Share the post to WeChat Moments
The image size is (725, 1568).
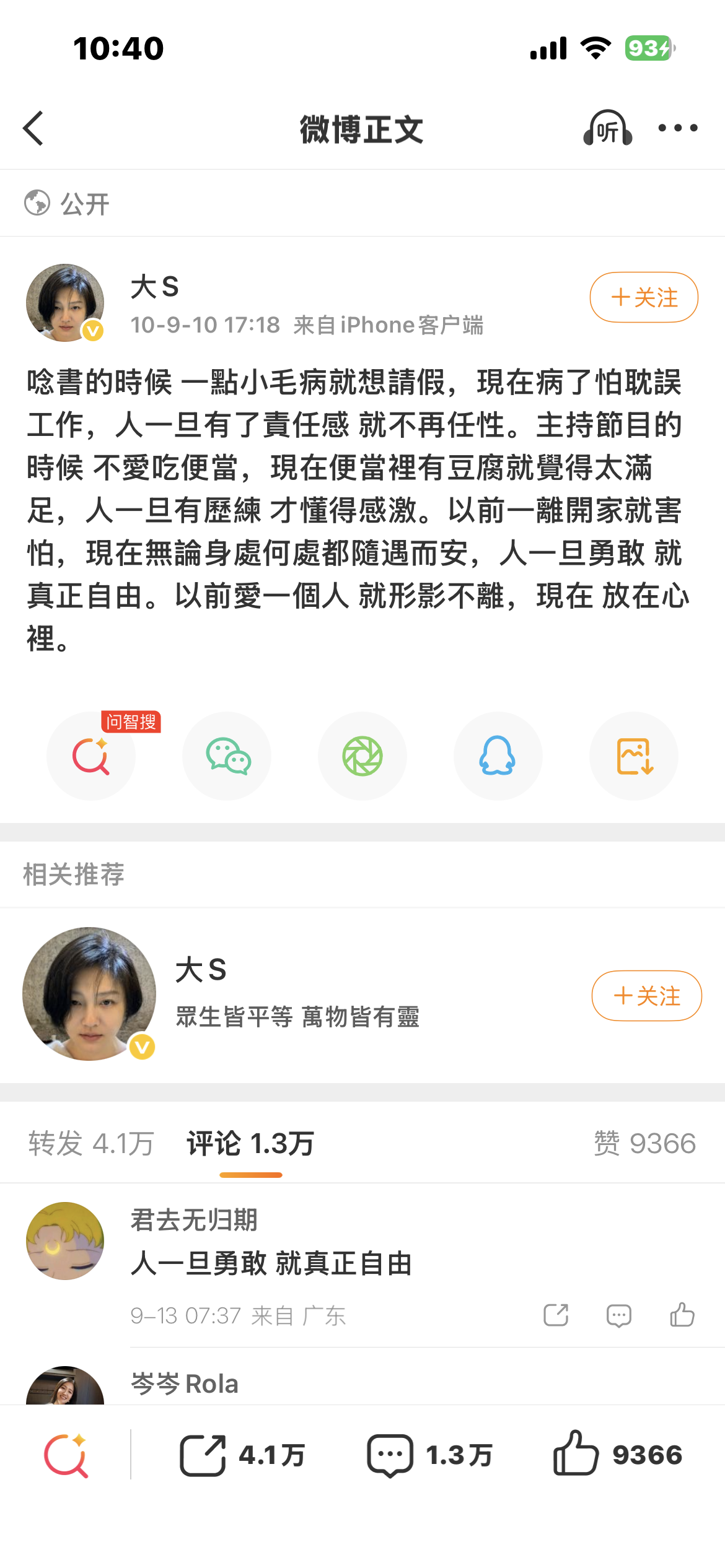[x=362, y=756]
